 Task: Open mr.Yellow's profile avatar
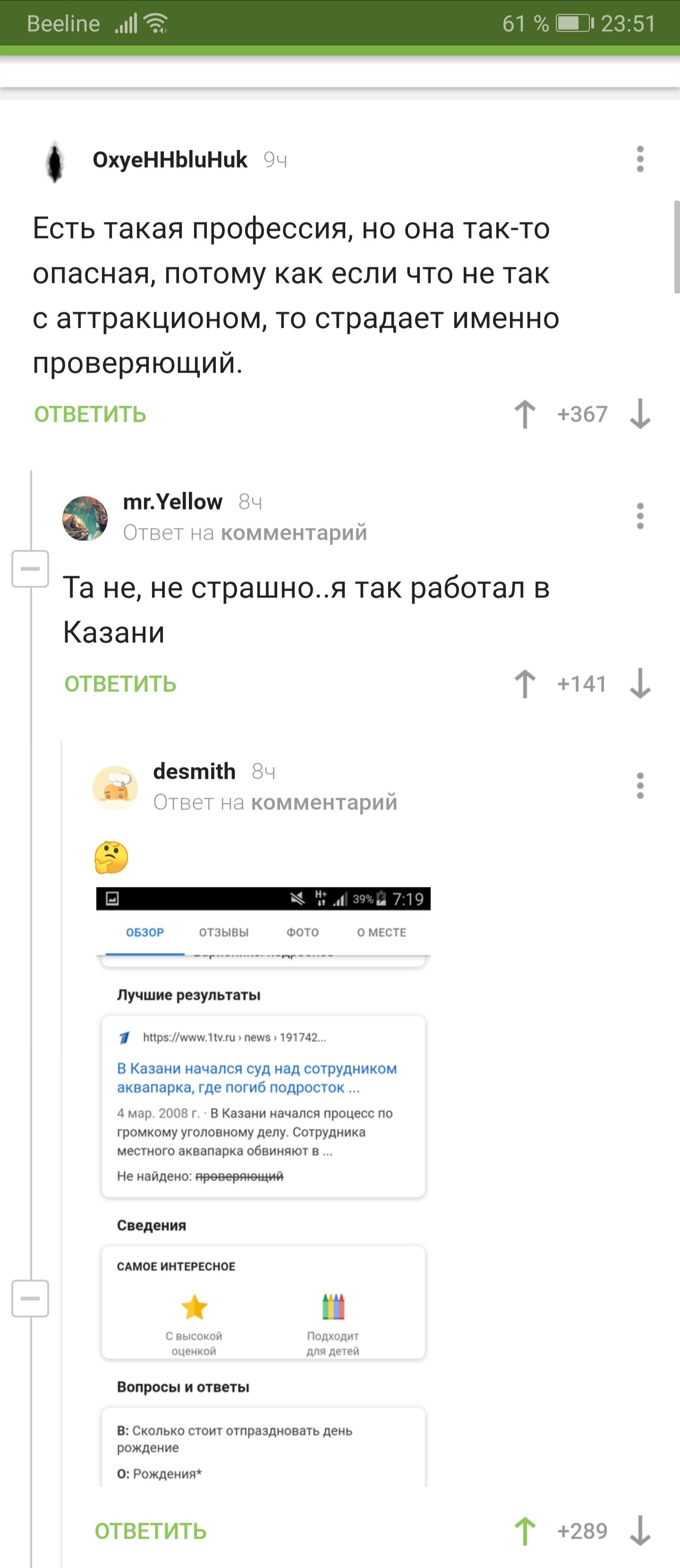tap(85, 518)
